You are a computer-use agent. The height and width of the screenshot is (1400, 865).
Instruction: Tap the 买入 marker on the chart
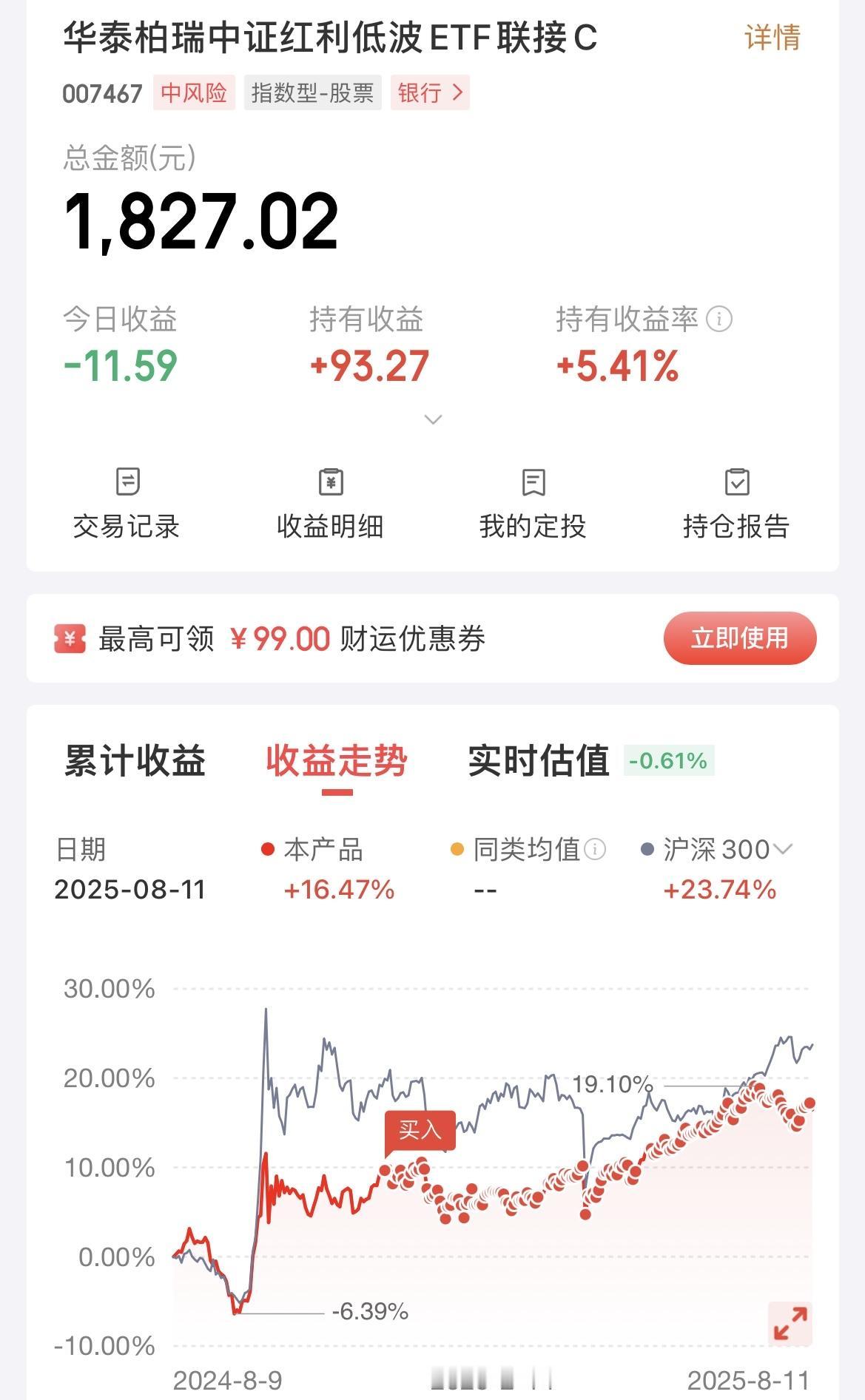(x=420, y=1129)
